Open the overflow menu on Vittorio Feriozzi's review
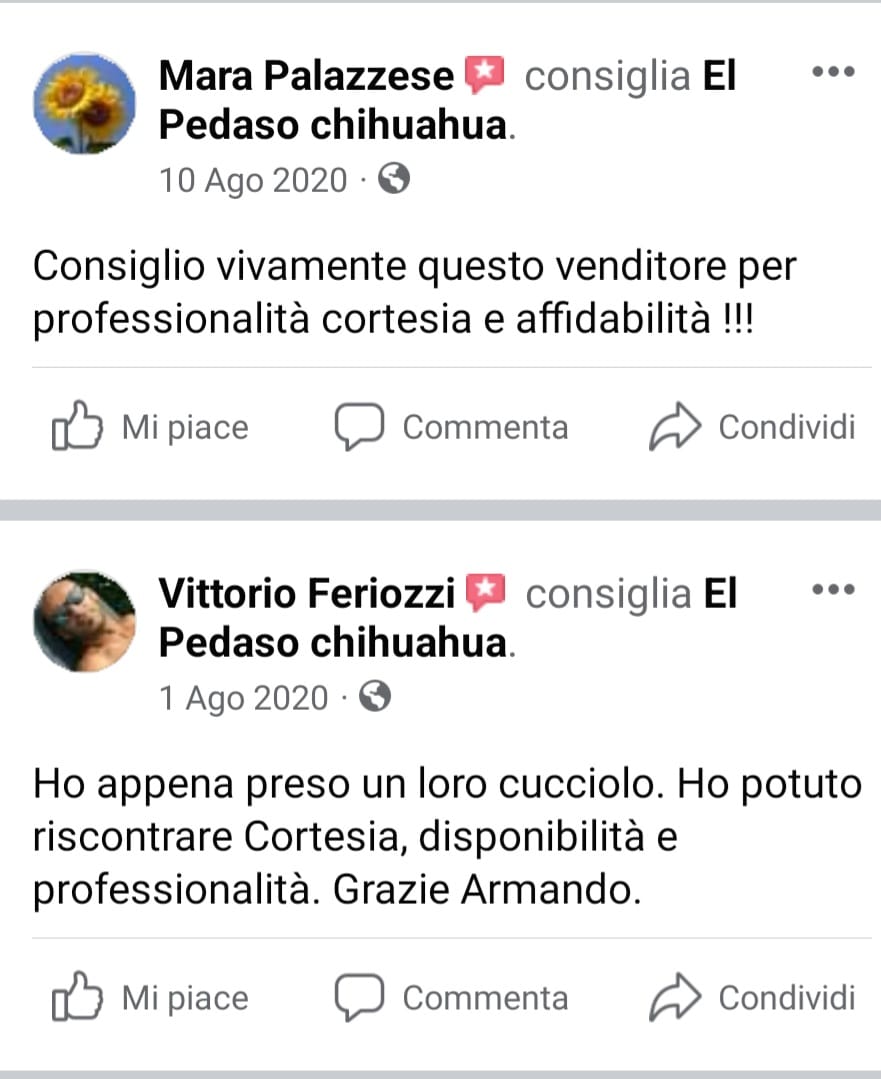The height and width of the screenshot is (1079, 881). 831,588
